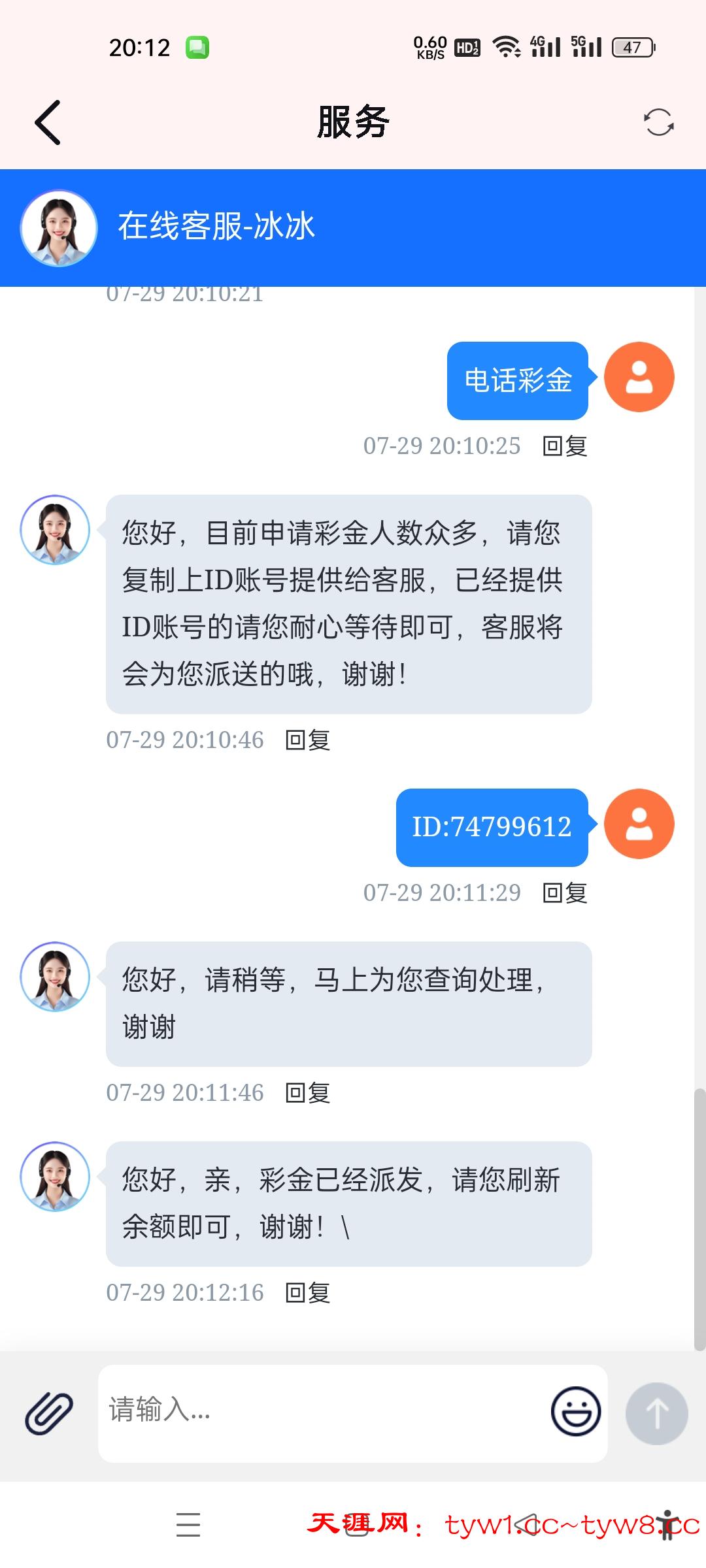Reply to the 20:10:46 agent message
This screenshot has width=706, height=1568.
(x=307, y=740)
